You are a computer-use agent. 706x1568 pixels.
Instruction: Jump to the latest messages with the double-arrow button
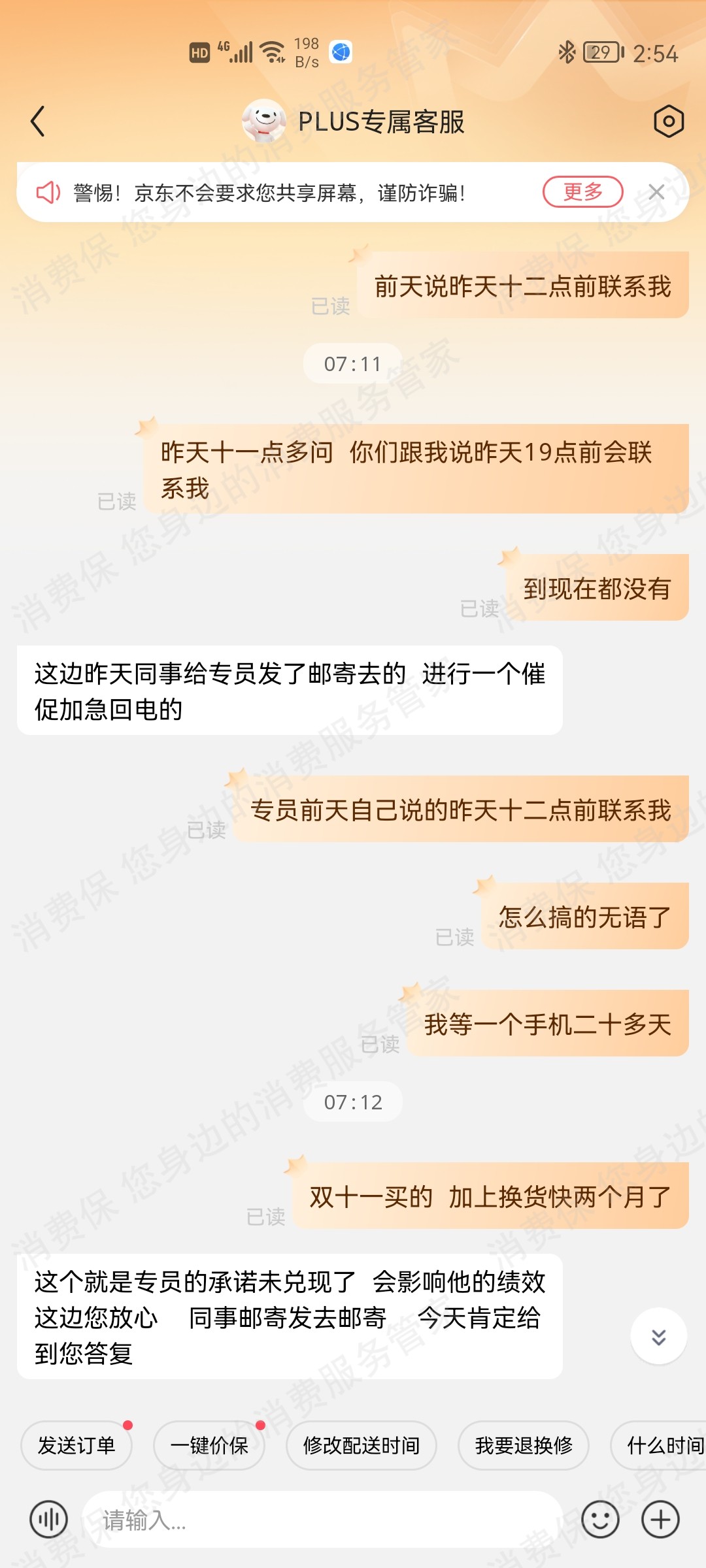(x=658, y=1336)
